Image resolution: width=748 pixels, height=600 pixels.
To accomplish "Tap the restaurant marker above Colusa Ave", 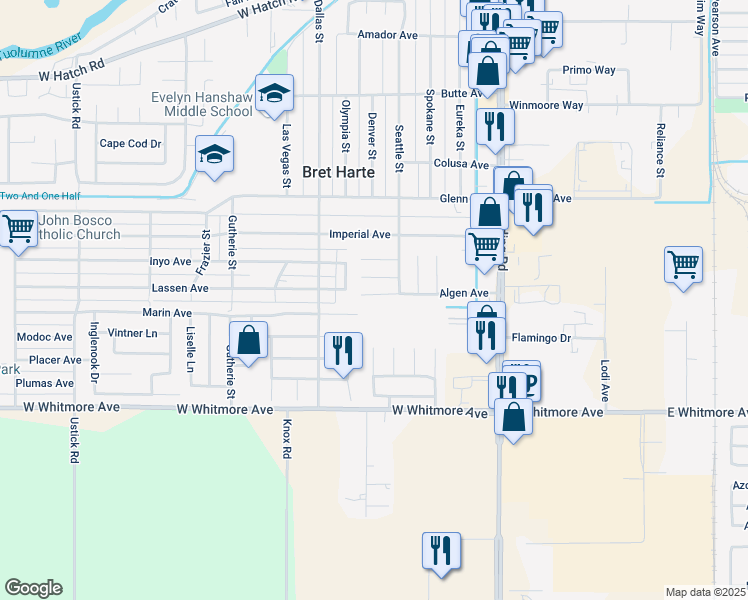I will [x=495, y=126].
